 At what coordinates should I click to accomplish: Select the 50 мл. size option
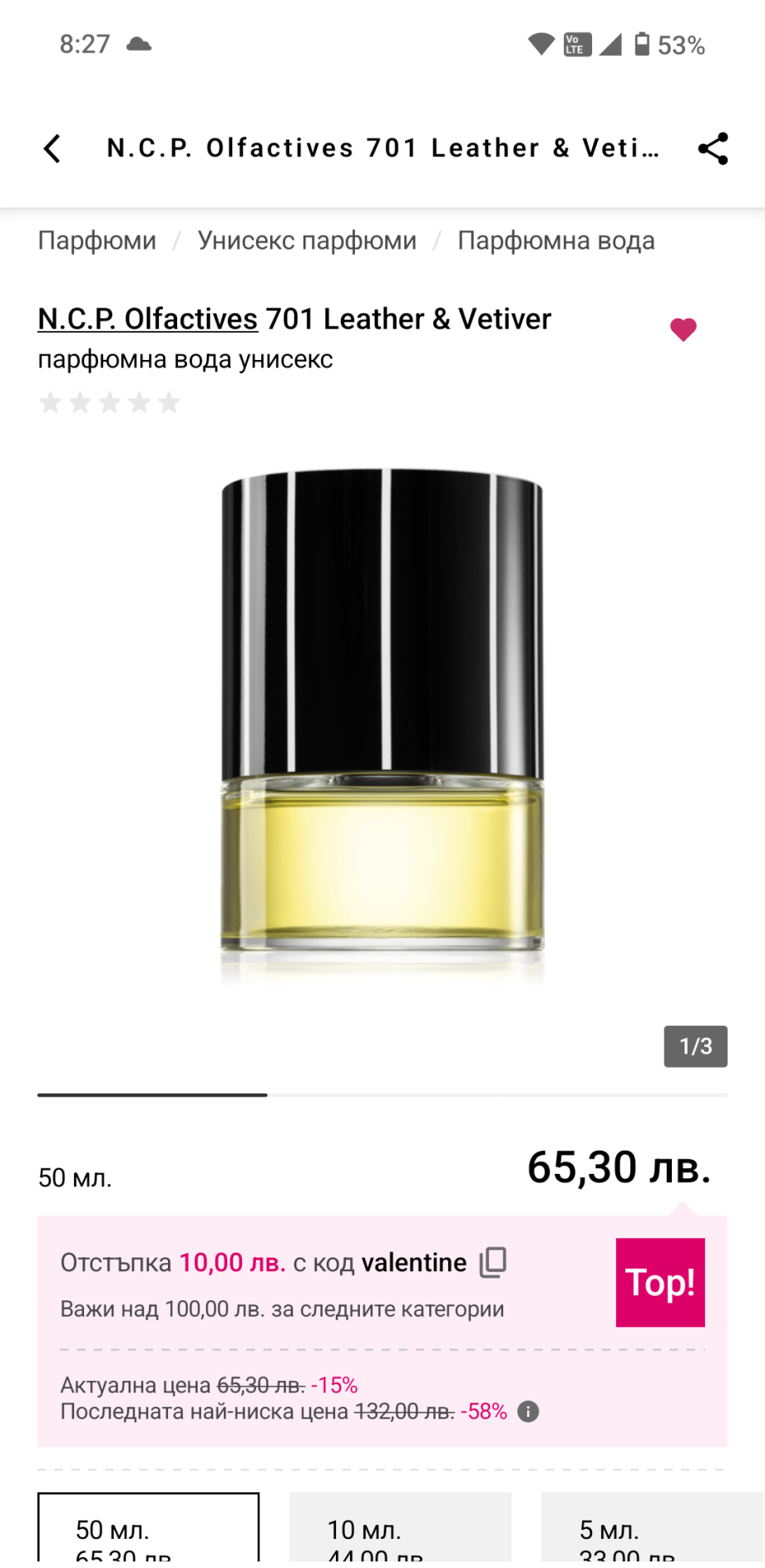(x=148, y=1528)
